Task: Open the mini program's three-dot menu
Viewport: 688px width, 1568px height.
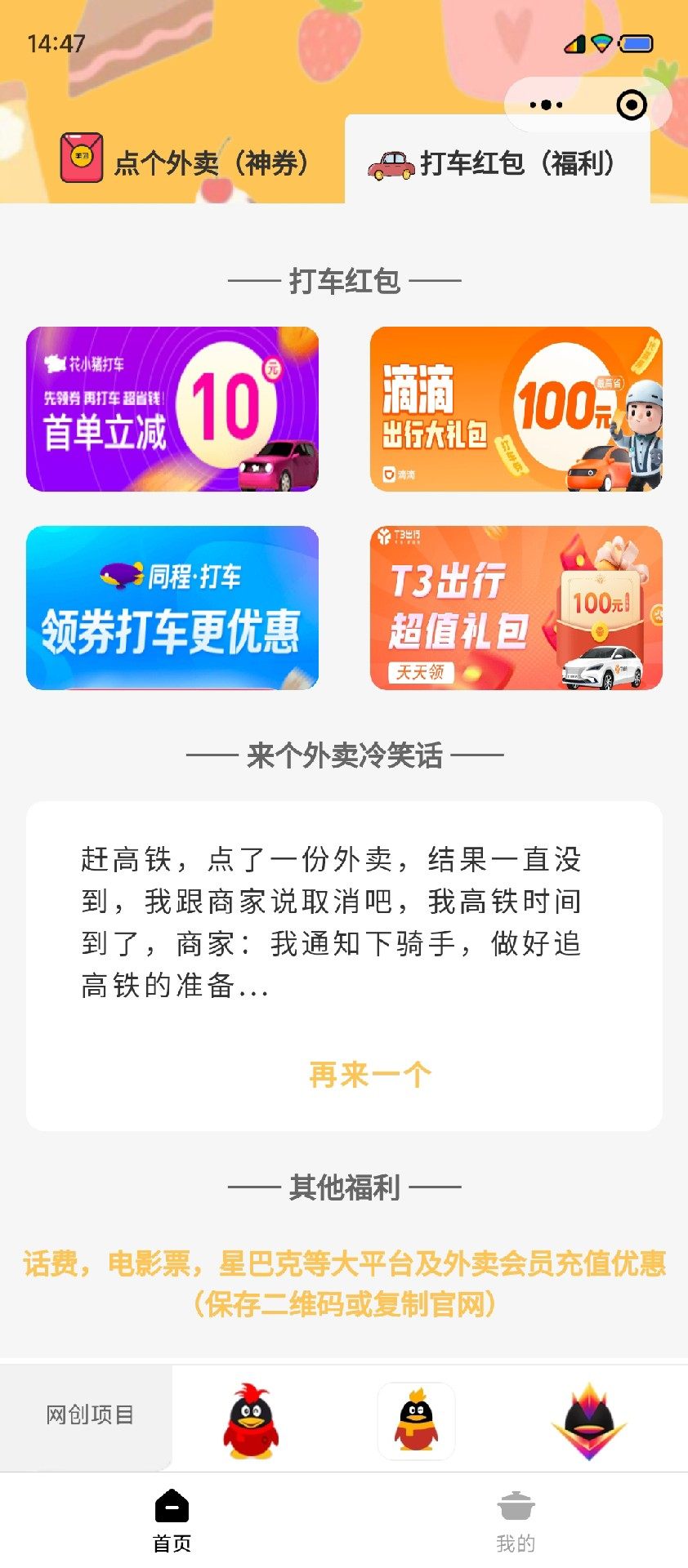Action: (546, 105)
